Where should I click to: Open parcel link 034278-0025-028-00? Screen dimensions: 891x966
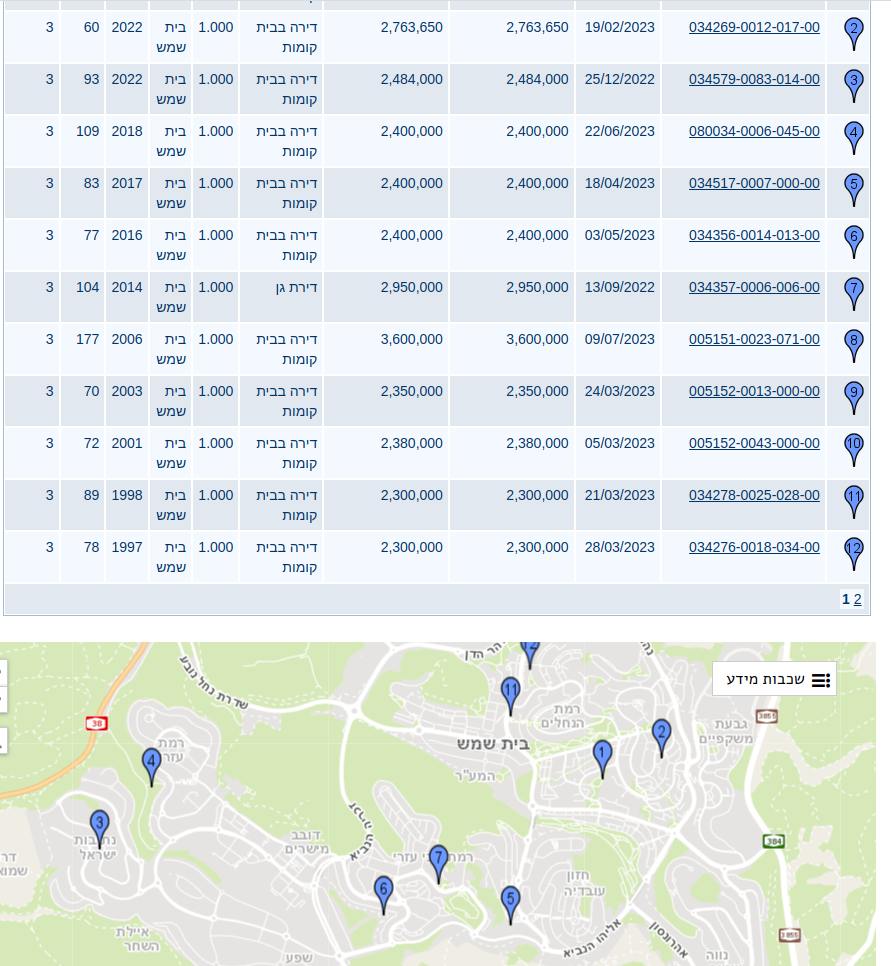754,495
